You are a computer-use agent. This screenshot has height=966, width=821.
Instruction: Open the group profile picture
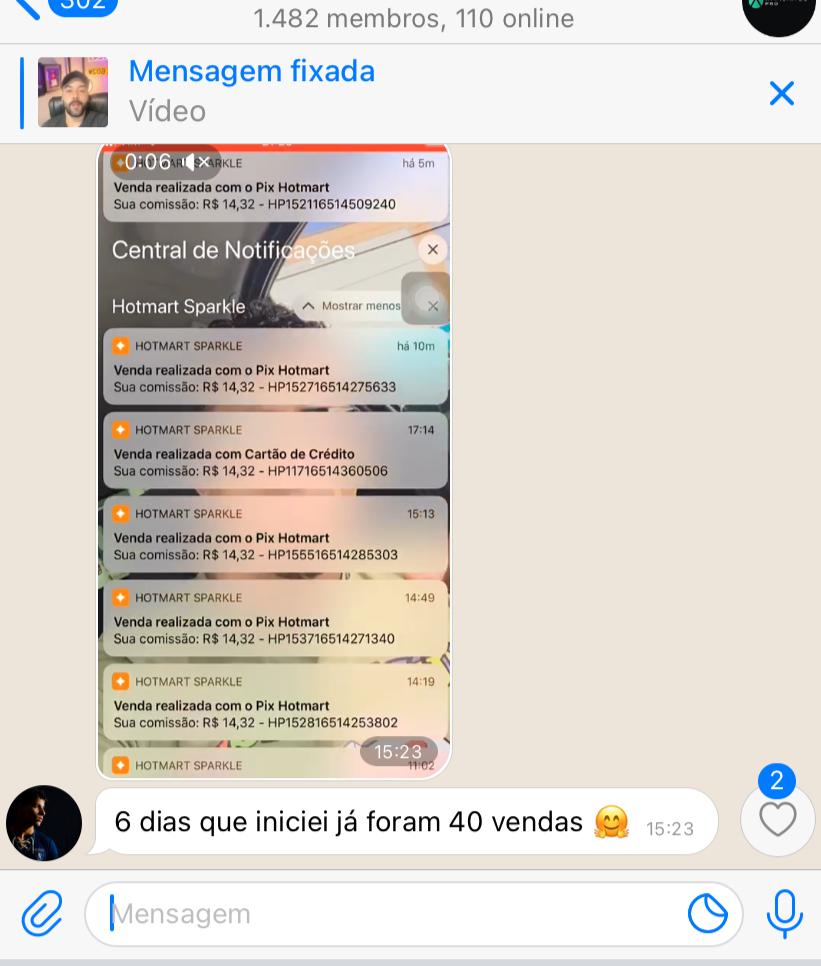pos(778,12)
